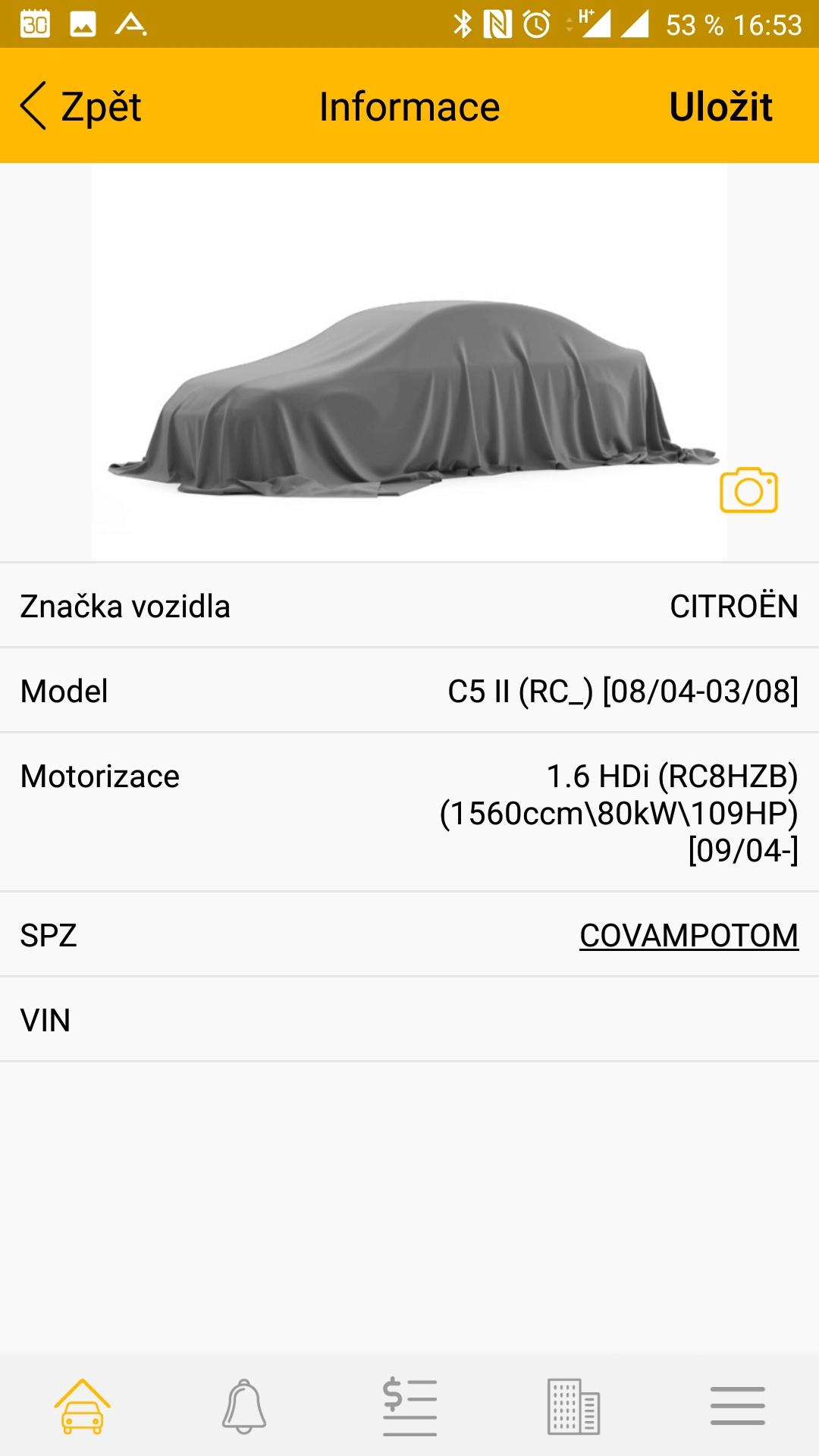Save changes with Uložit
Image resolution: width=819 pixels, height=1456 pixels.
(720, 107)
